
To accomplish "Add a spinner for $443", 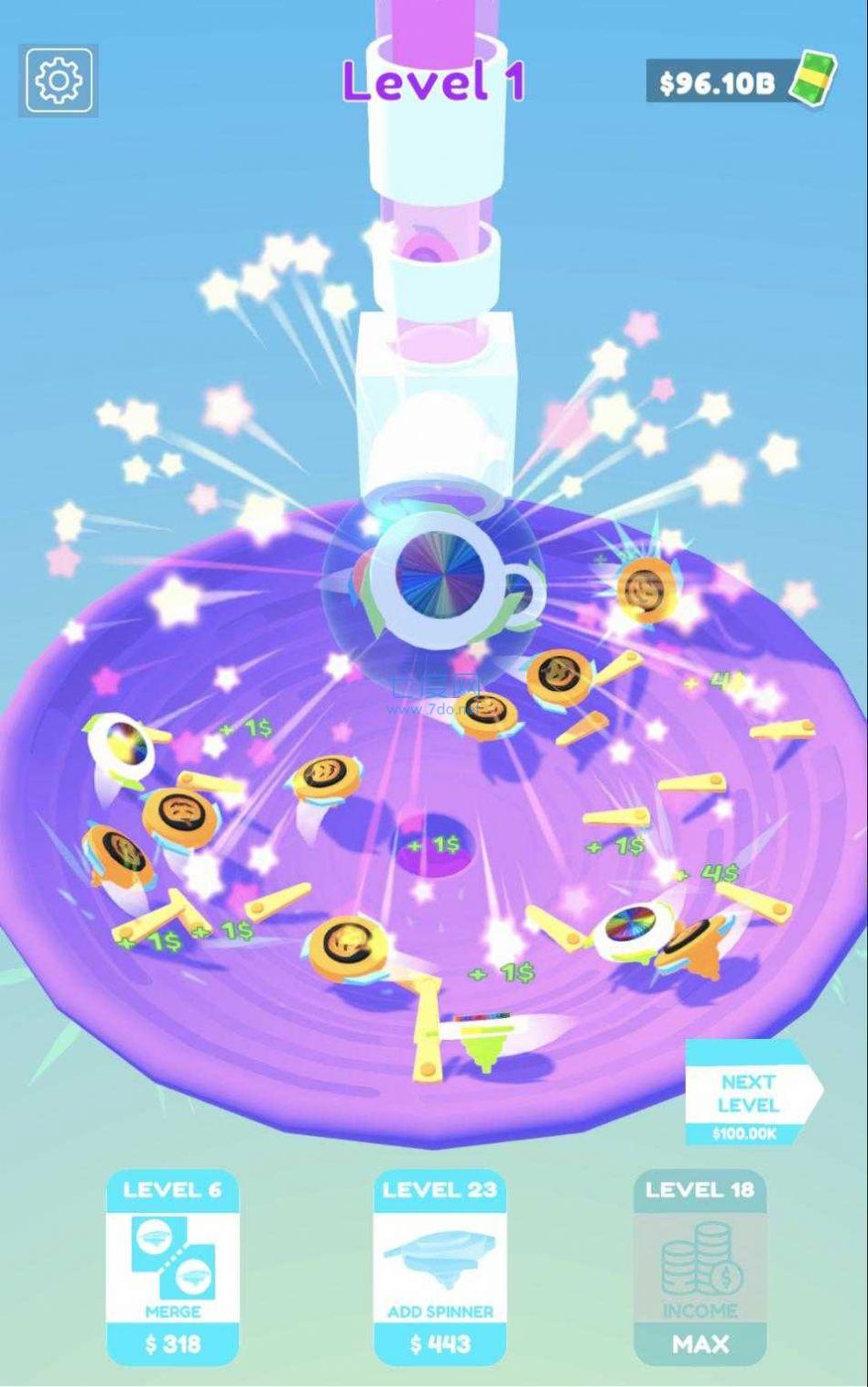I will click(439, 1267).
